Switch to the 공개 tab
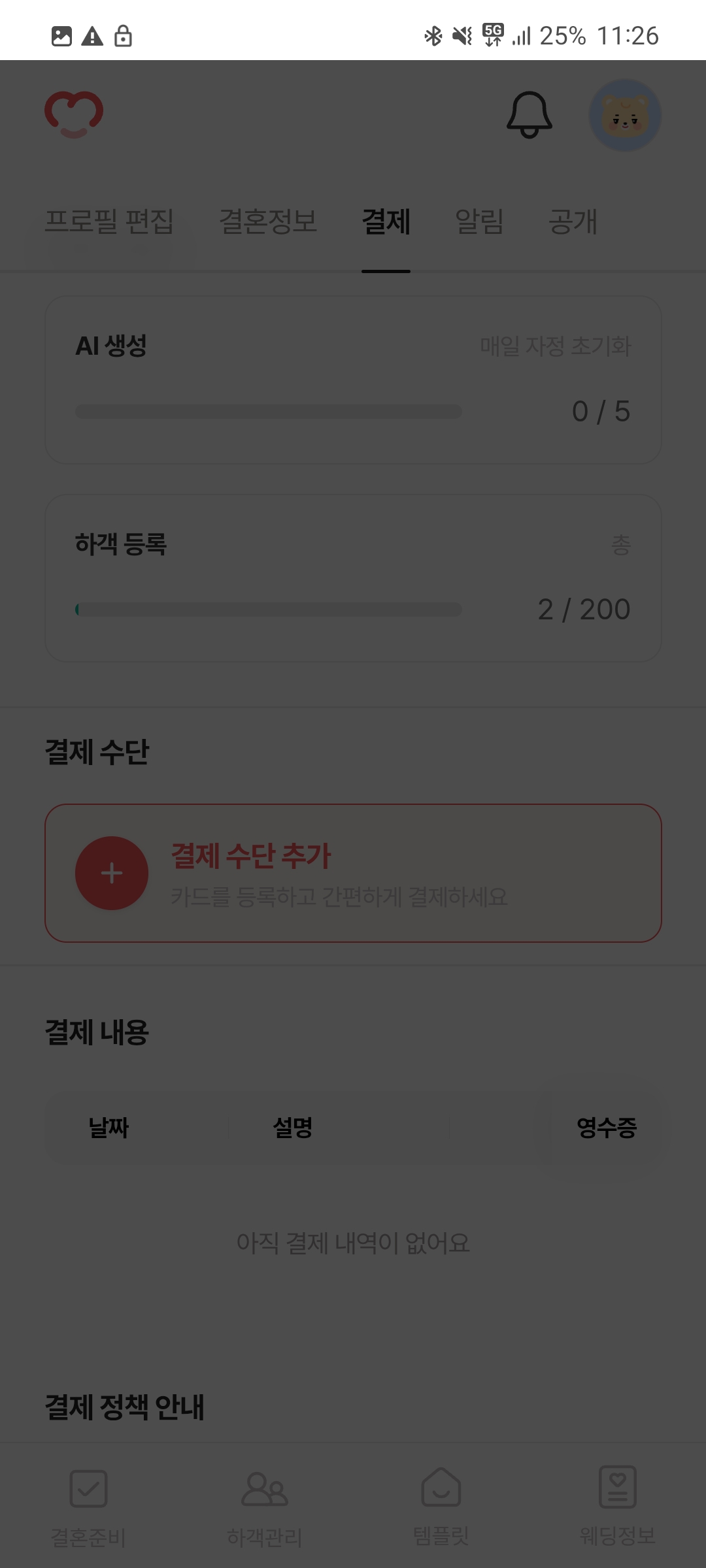The image size is (706, 1568). (573, 221)
